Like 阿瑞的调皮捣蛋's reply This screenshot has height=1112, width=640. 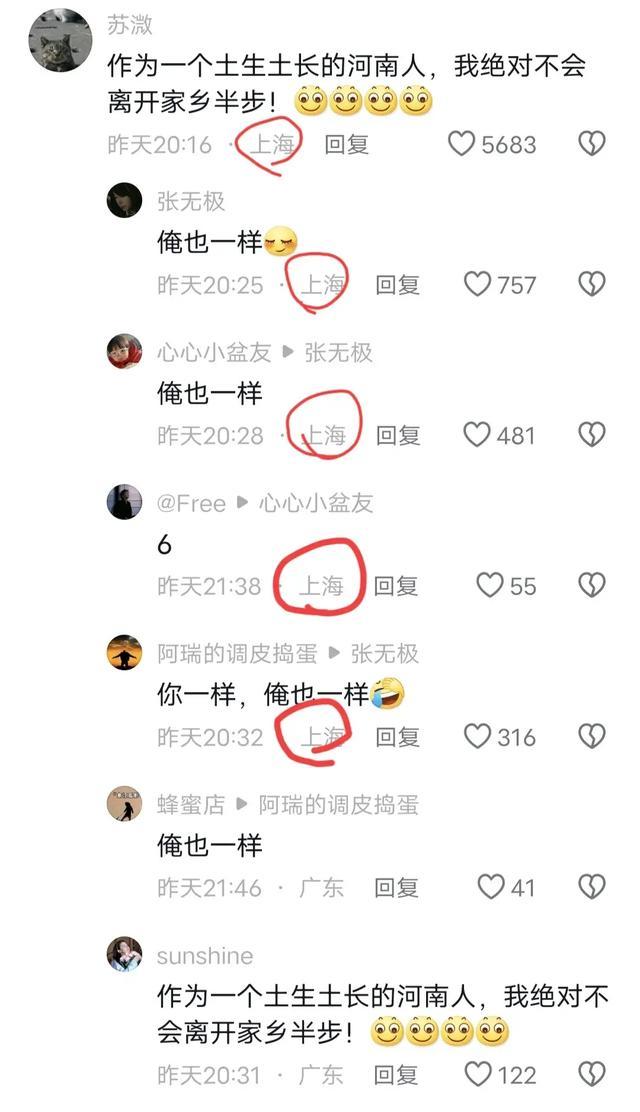click(478, 737)
